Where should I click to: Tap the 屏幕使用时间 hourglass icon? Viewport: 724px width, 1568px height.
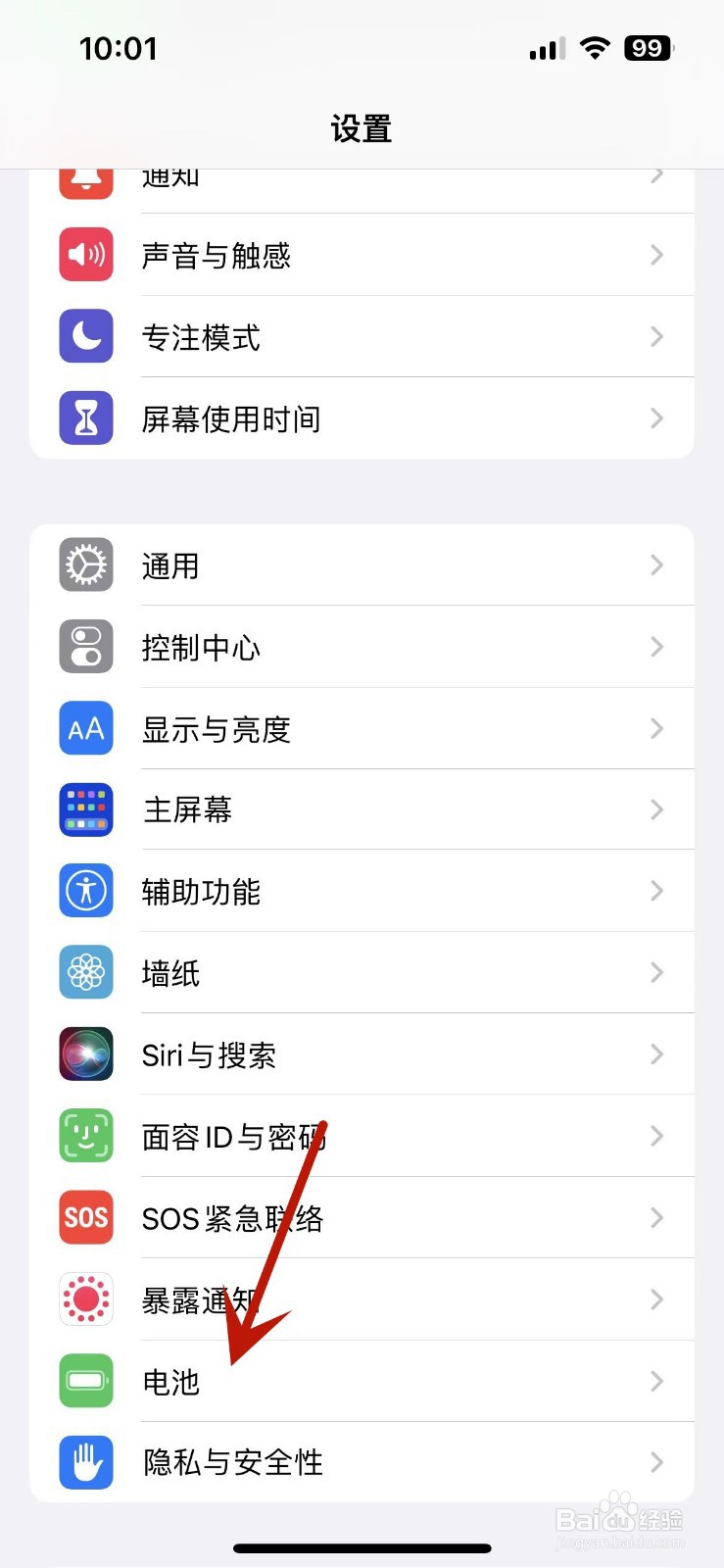[x=85, y=418]
